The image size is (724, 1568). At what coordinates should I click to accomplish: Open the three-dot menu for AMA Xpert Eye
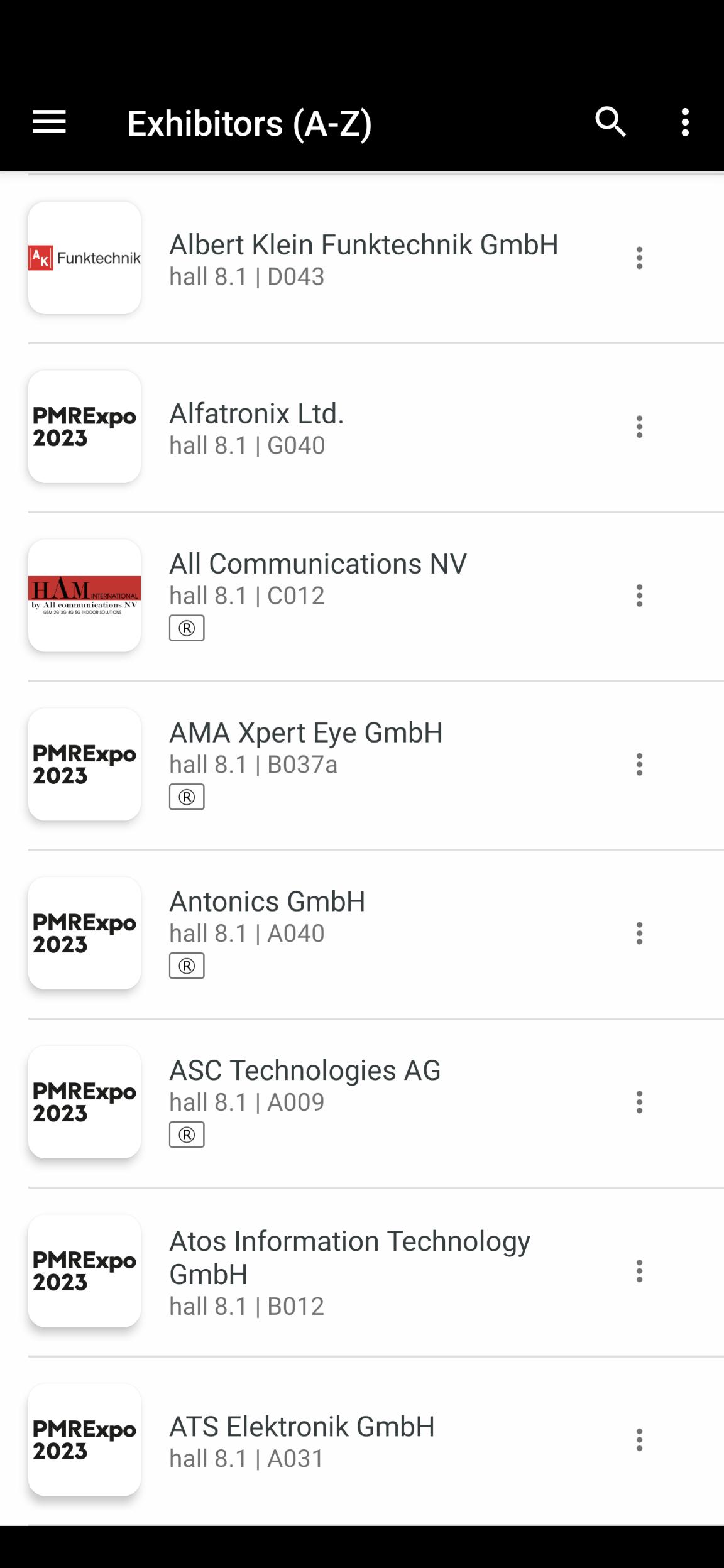[x=639, y=765]
